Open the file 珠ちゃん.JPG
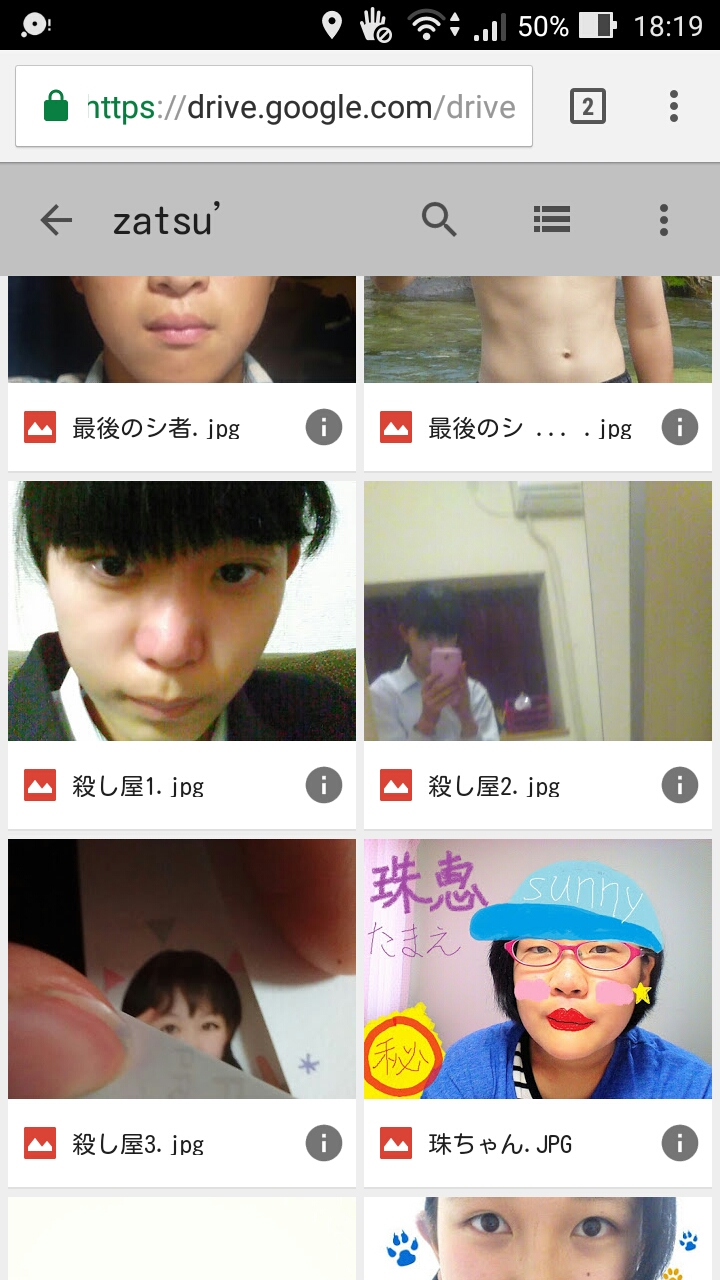 click(x=538, y=969)
